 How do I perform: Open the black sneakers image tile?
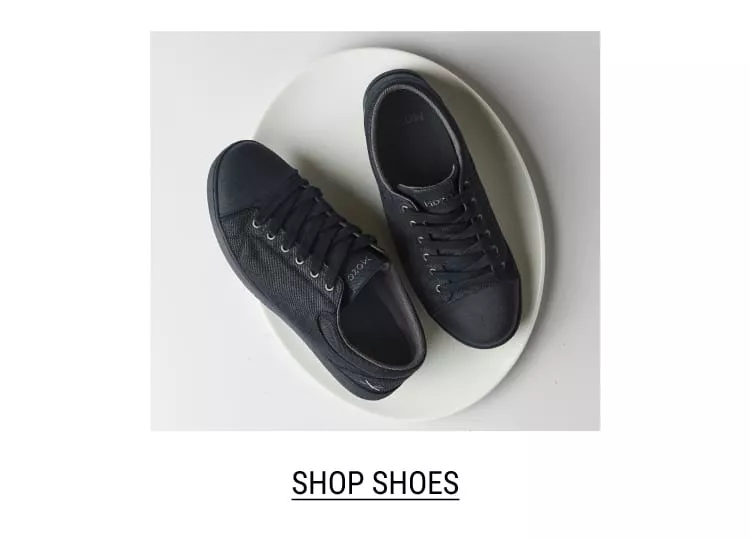pyautogui.click(x=375, y=231)
